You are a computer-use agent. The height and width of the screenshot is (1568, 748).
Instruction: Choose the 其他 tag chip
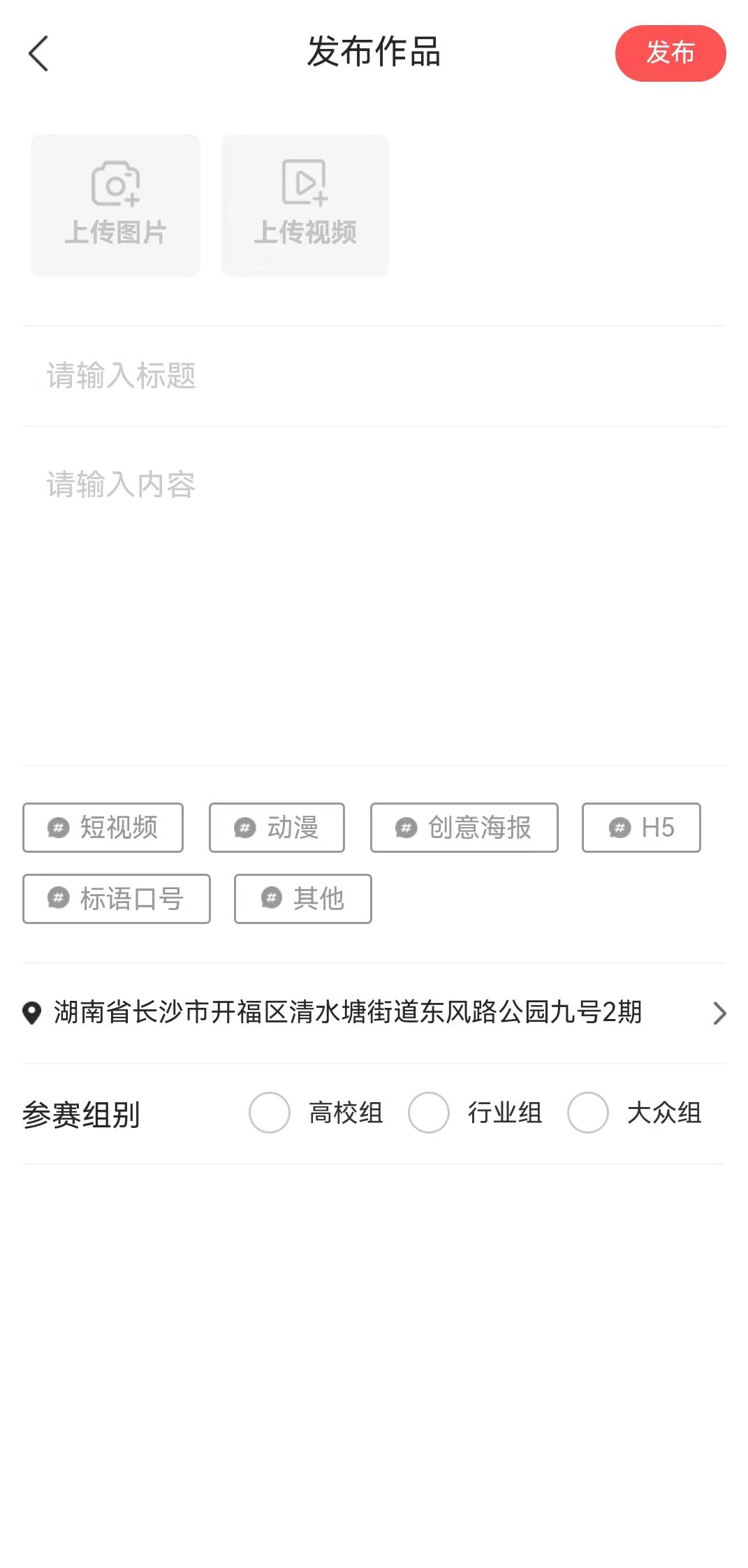click(302, 899)
